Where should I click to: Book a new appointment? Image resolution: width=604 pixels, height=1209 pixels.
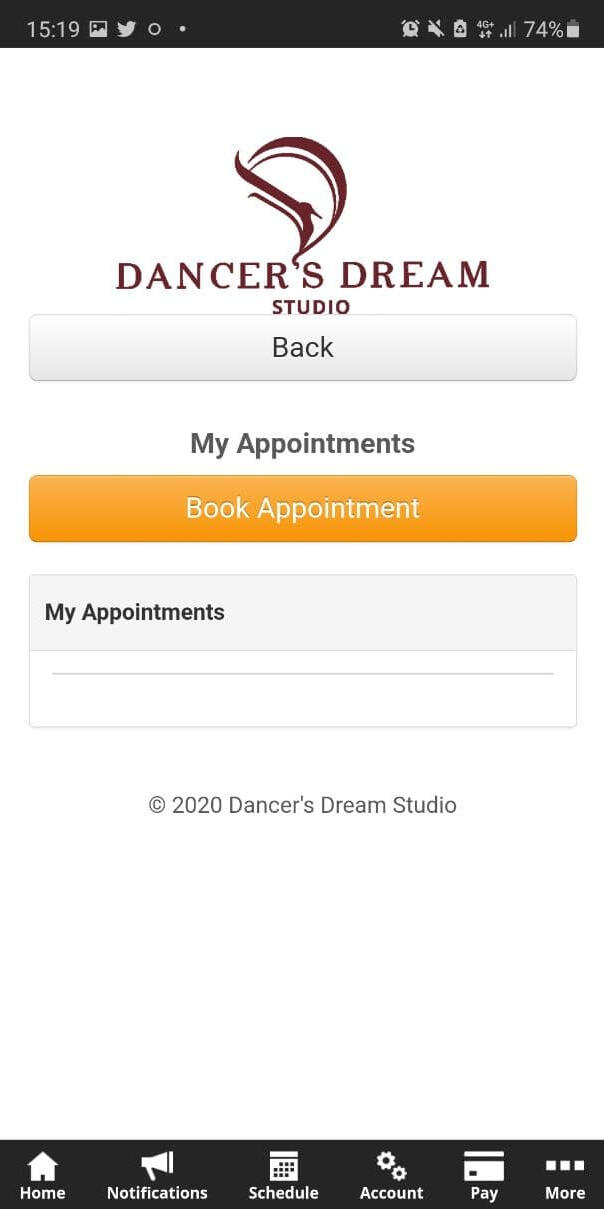coord(302,508)
